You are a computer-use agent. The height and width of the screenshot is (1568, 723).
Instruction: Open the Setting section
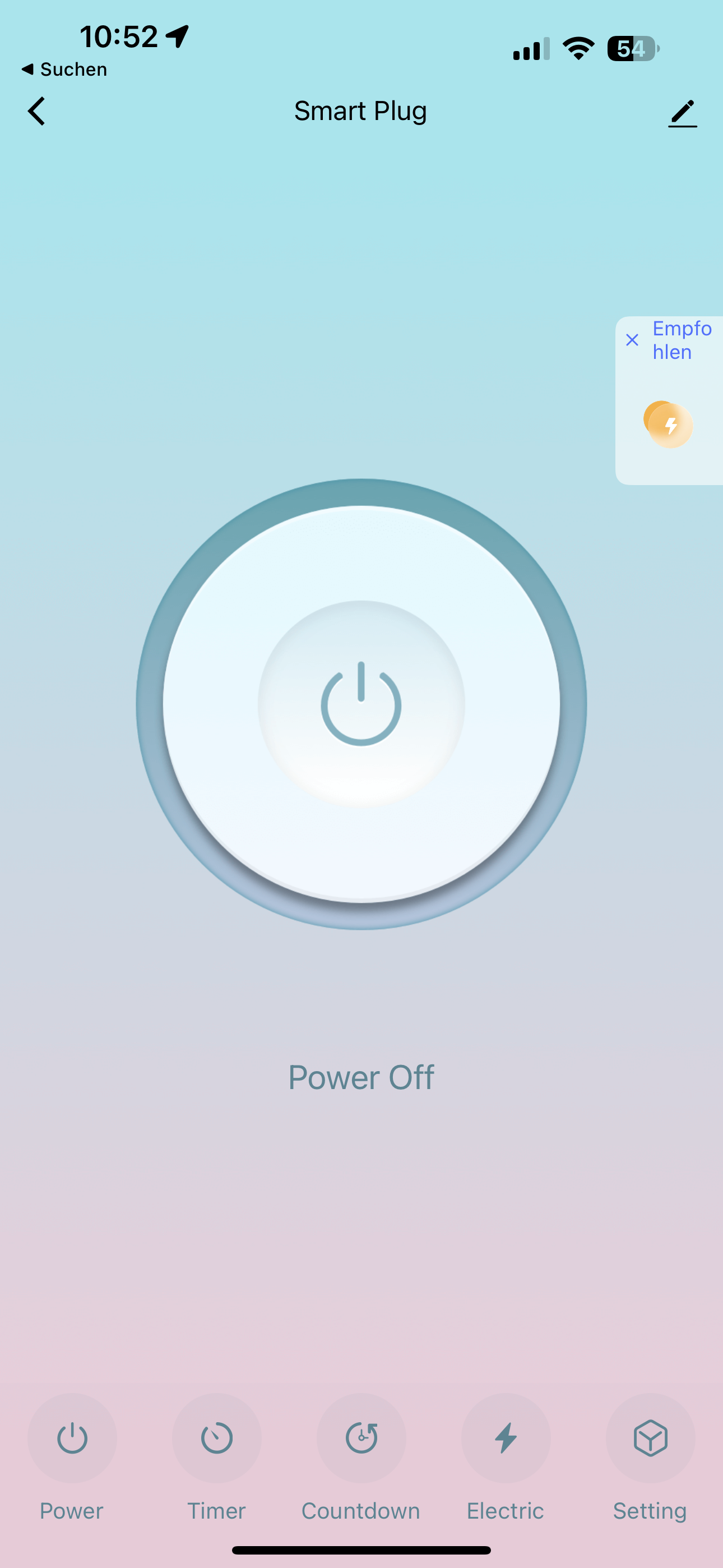coord(650,1438)
